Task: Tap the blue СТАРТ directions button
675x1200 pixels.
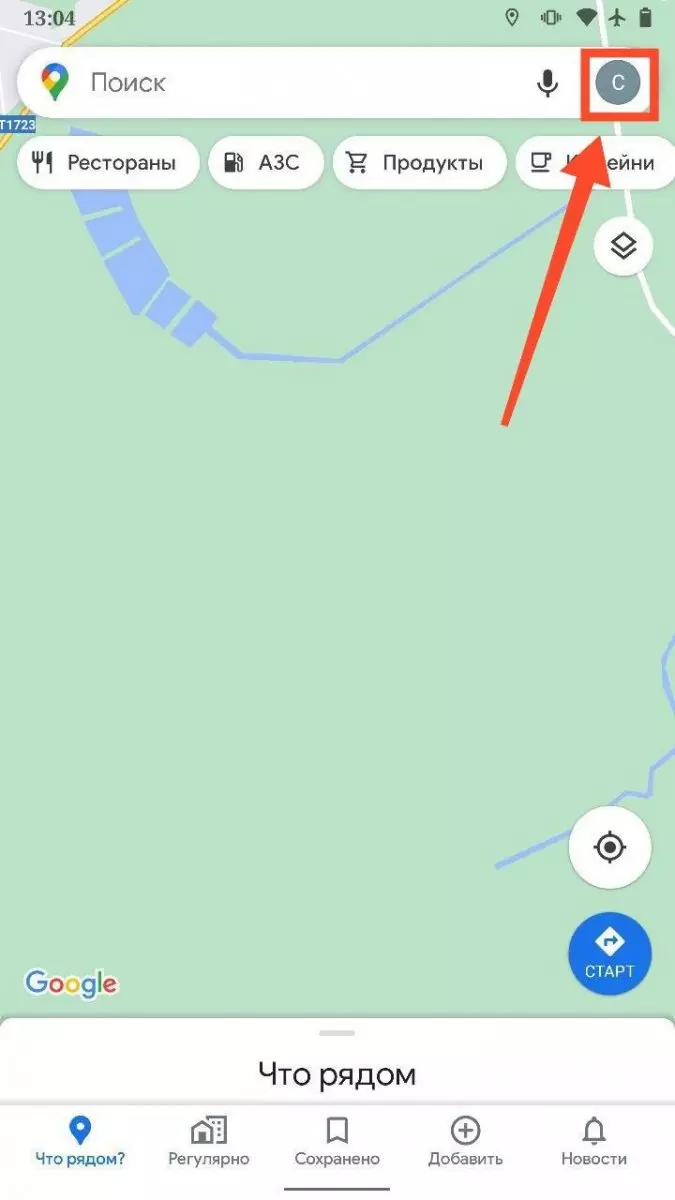Action: pos(609,952)
